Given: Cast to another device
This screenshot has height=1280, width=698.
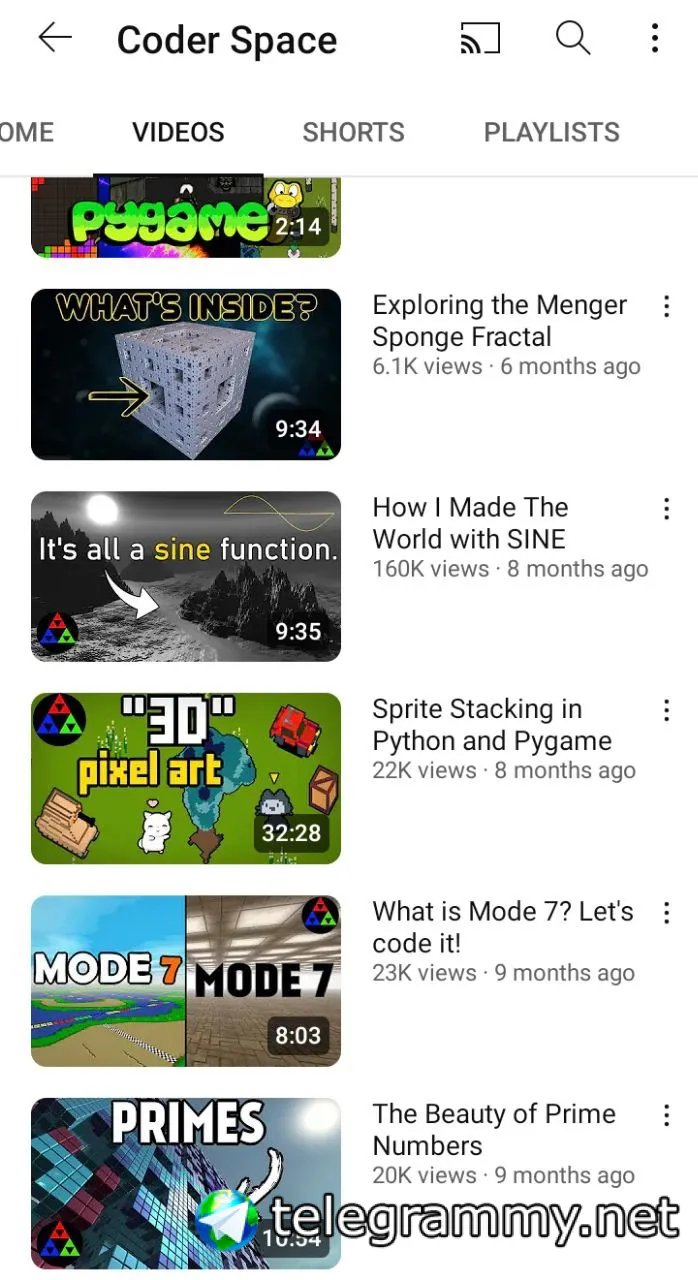Looking at the screenshot, I should (x=480, y=39).
